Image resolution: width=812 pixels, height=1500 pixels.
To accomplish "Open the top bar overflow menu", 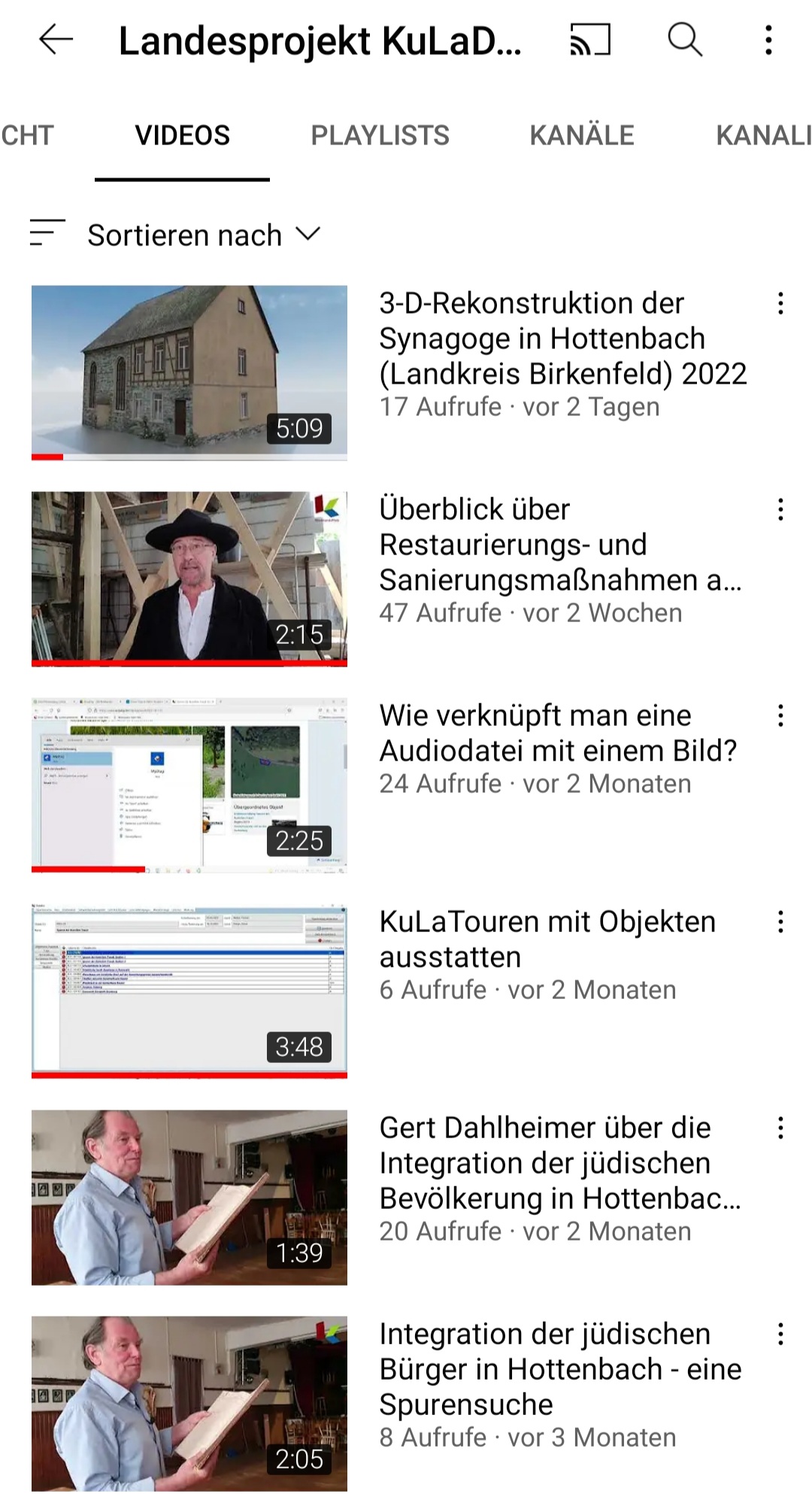I will coord(768,40).
